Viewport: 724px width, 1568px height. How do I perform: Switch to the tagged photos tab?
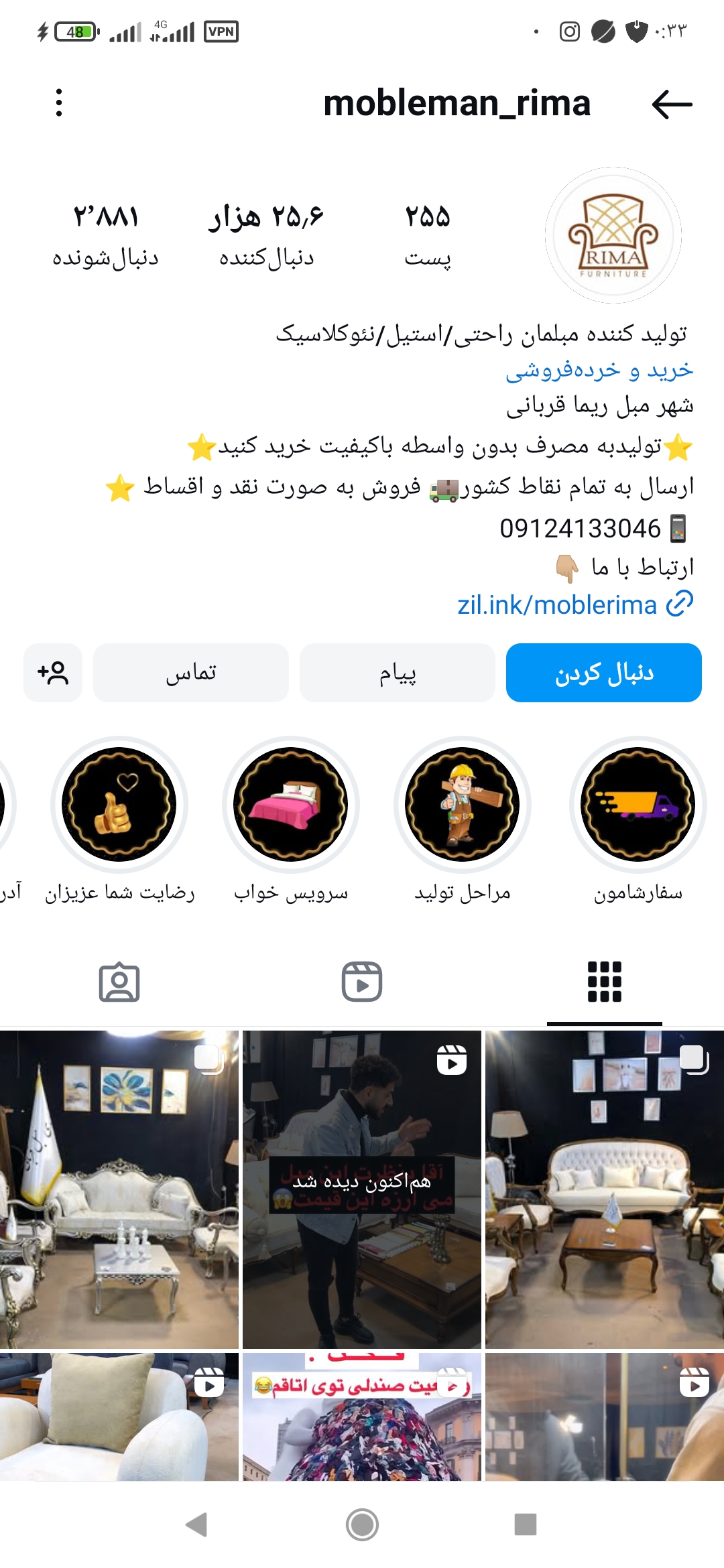[119, 982]
